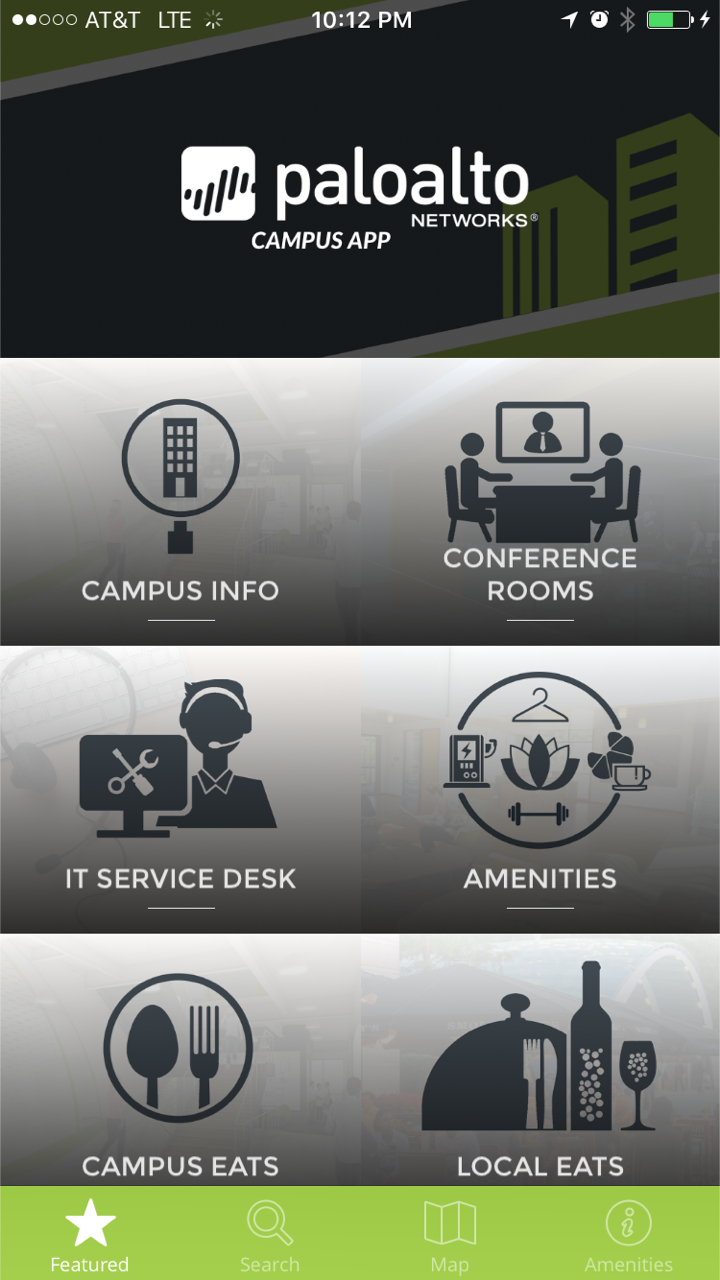Open the Campus Info tile
This screenshot has height=1280, width=720.
click(180, 502)
